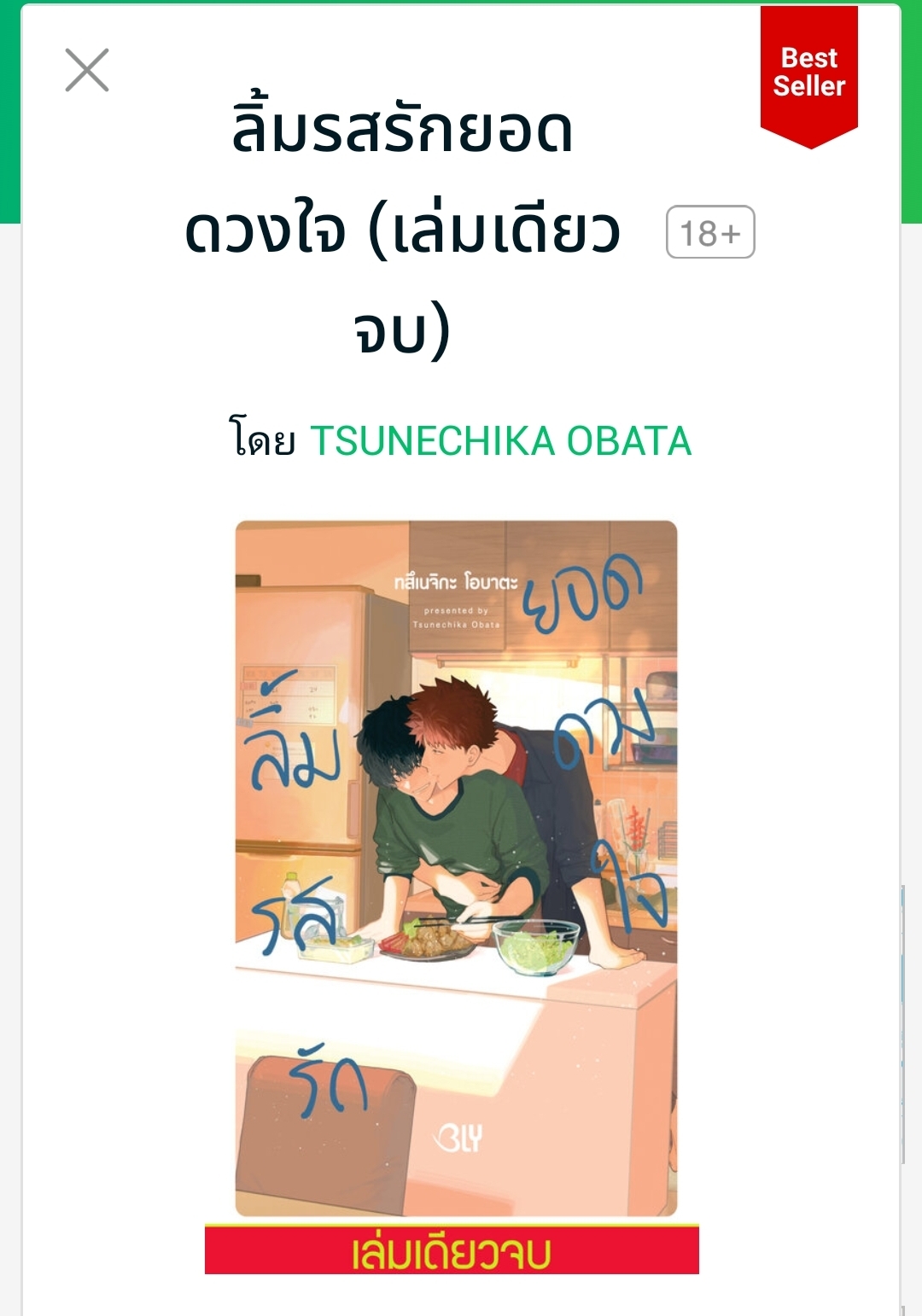Close the book details popup
Viewport: 922px width, 1316px height.
(87, 70)
